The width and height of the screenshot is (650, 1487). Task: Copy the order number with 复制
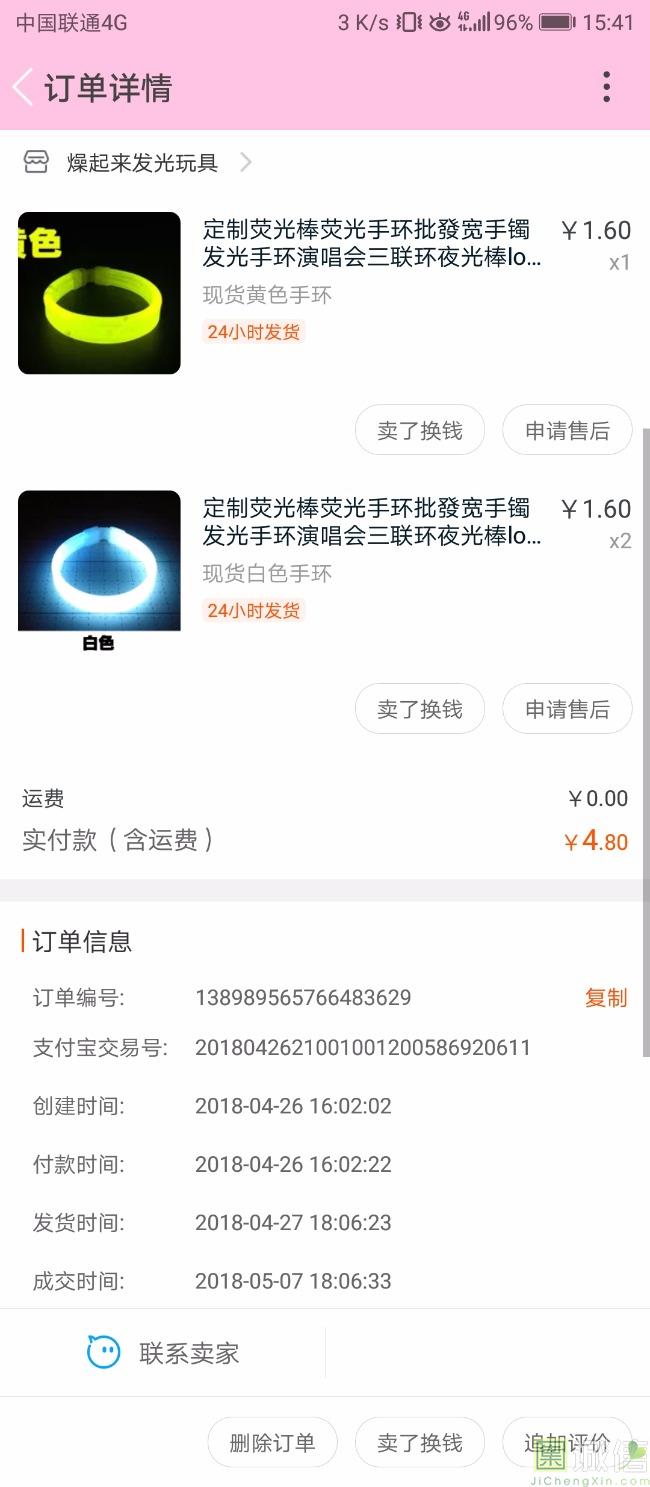tap(606, 997)
